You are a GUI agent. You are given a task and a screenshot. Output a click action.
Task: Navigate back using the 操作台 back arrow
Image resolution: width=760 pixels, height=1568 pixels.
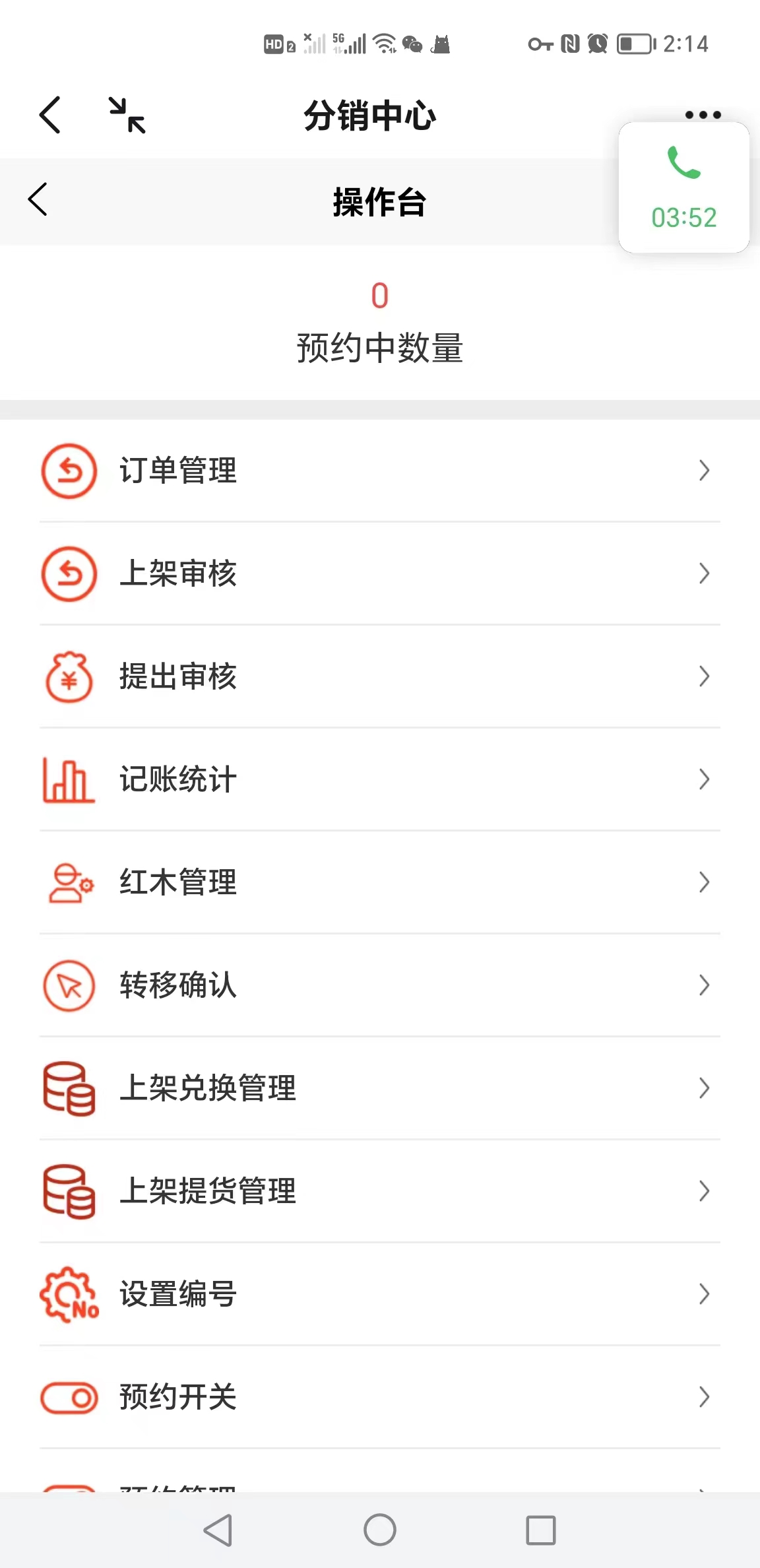37,200
